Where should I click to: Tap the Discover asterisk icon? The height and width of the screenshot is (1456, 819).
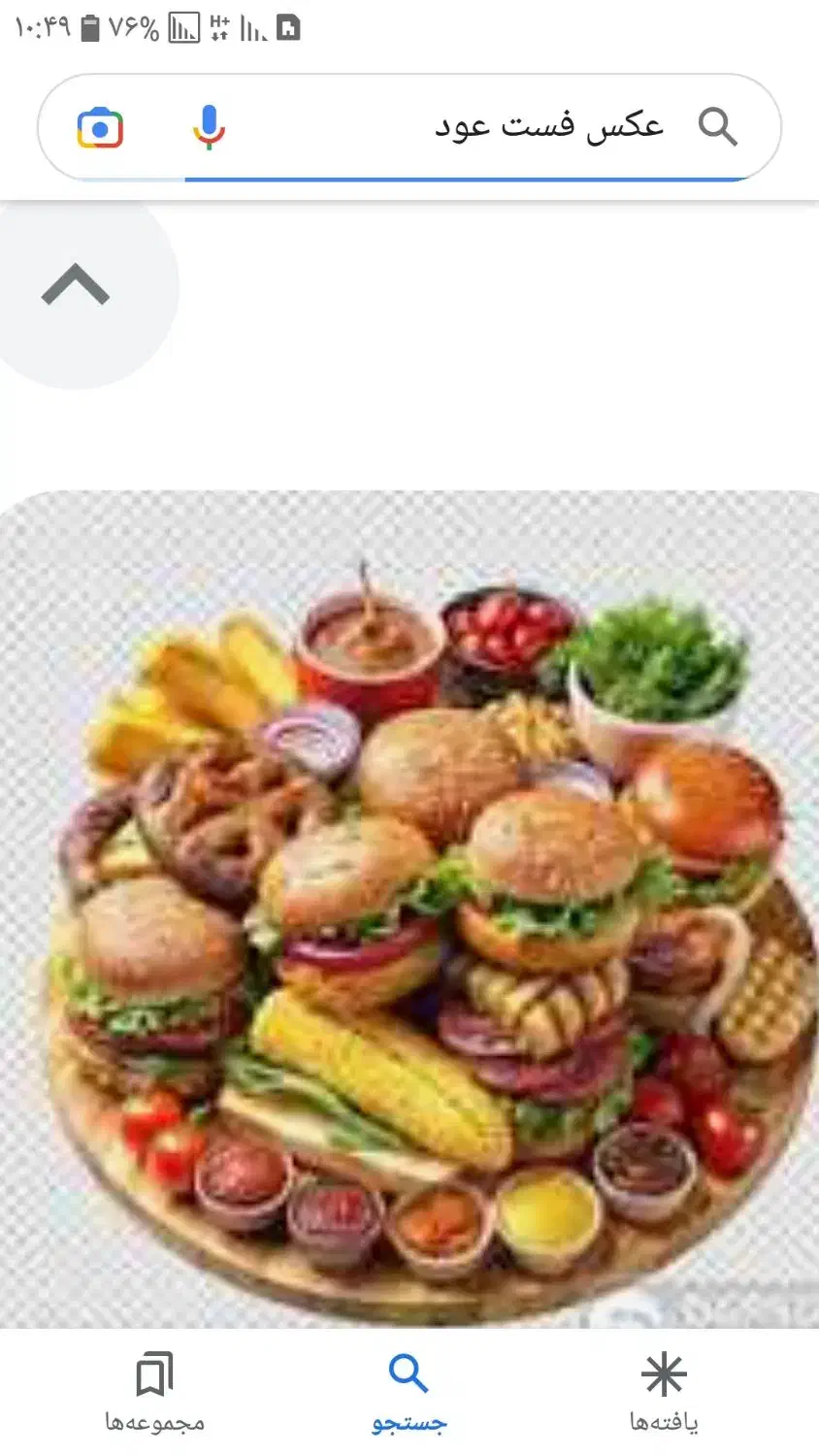[663, 1373]
